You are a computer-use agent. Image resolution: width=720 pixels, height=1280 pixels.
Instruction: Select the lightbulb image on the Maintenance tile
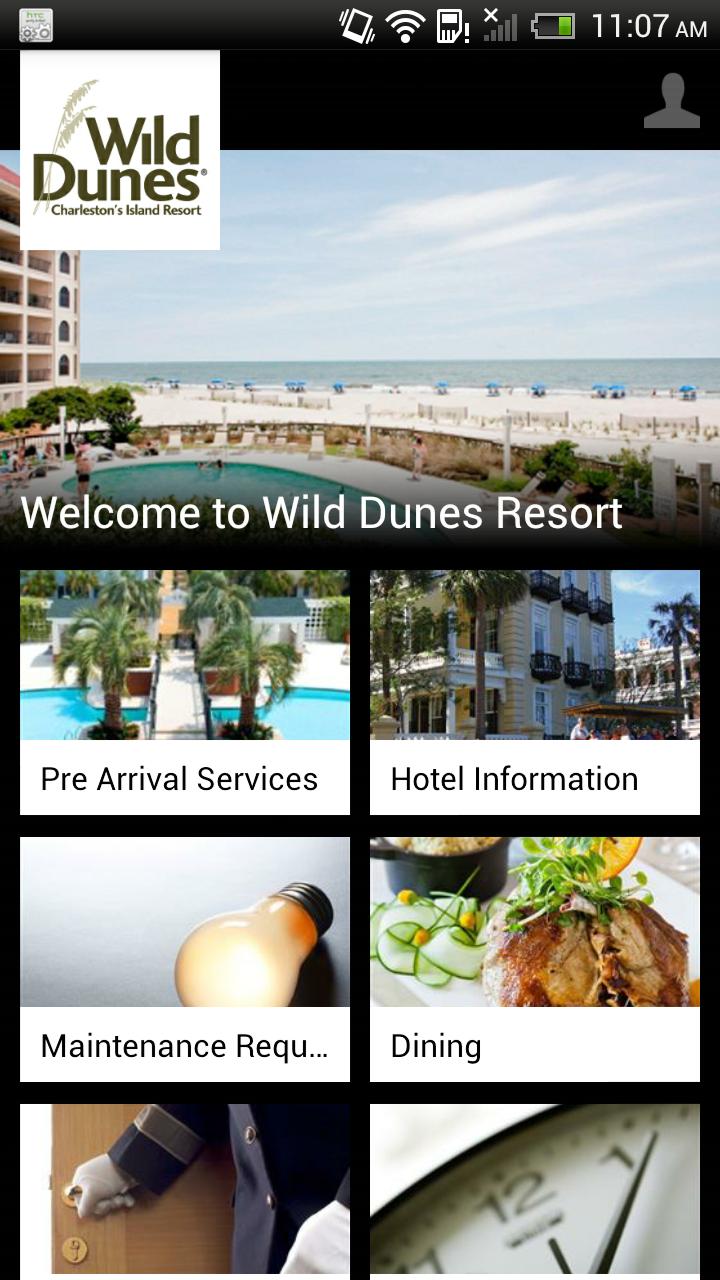pos(184,922)
